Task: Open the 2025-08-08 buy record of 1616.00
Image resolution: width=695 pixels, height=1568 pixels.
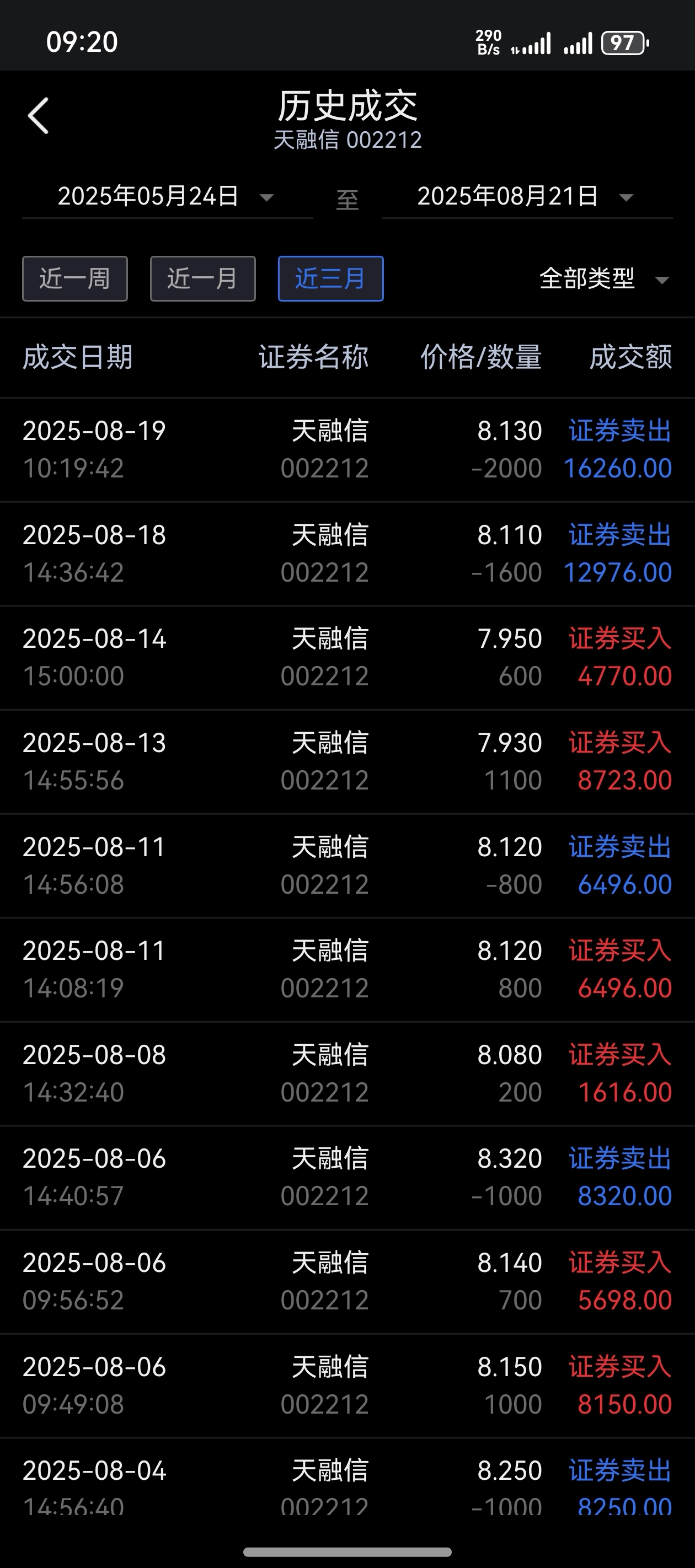Action: click(347, 1074)
